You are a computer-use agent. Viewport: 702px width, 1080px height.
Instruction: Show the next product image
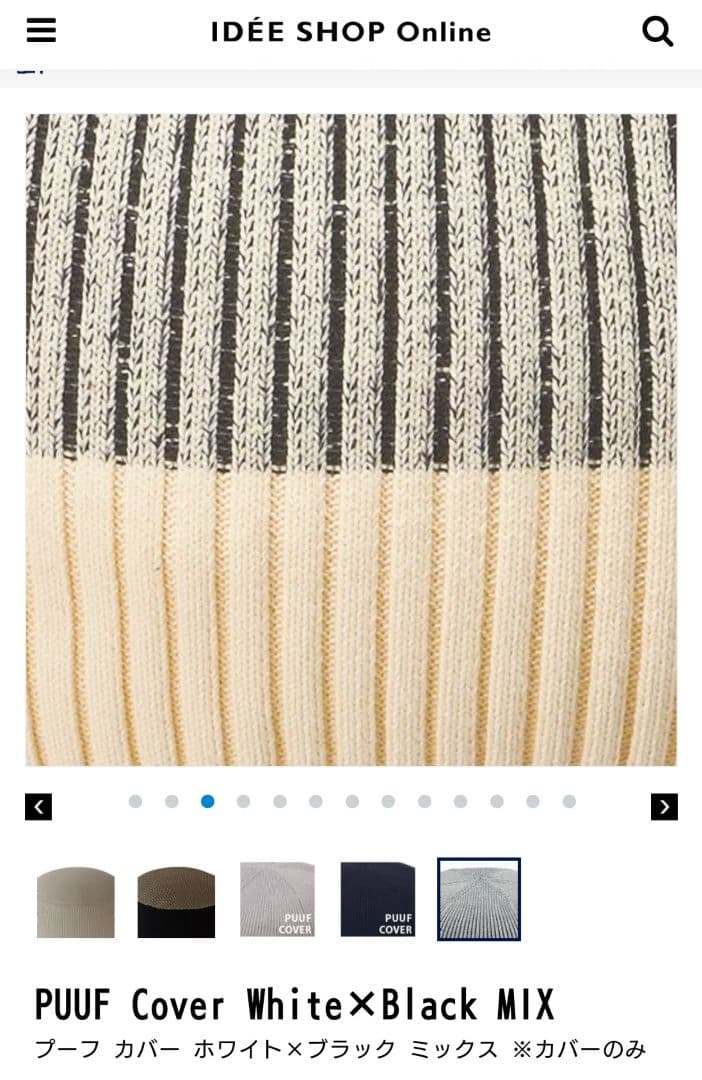[664, 806]
